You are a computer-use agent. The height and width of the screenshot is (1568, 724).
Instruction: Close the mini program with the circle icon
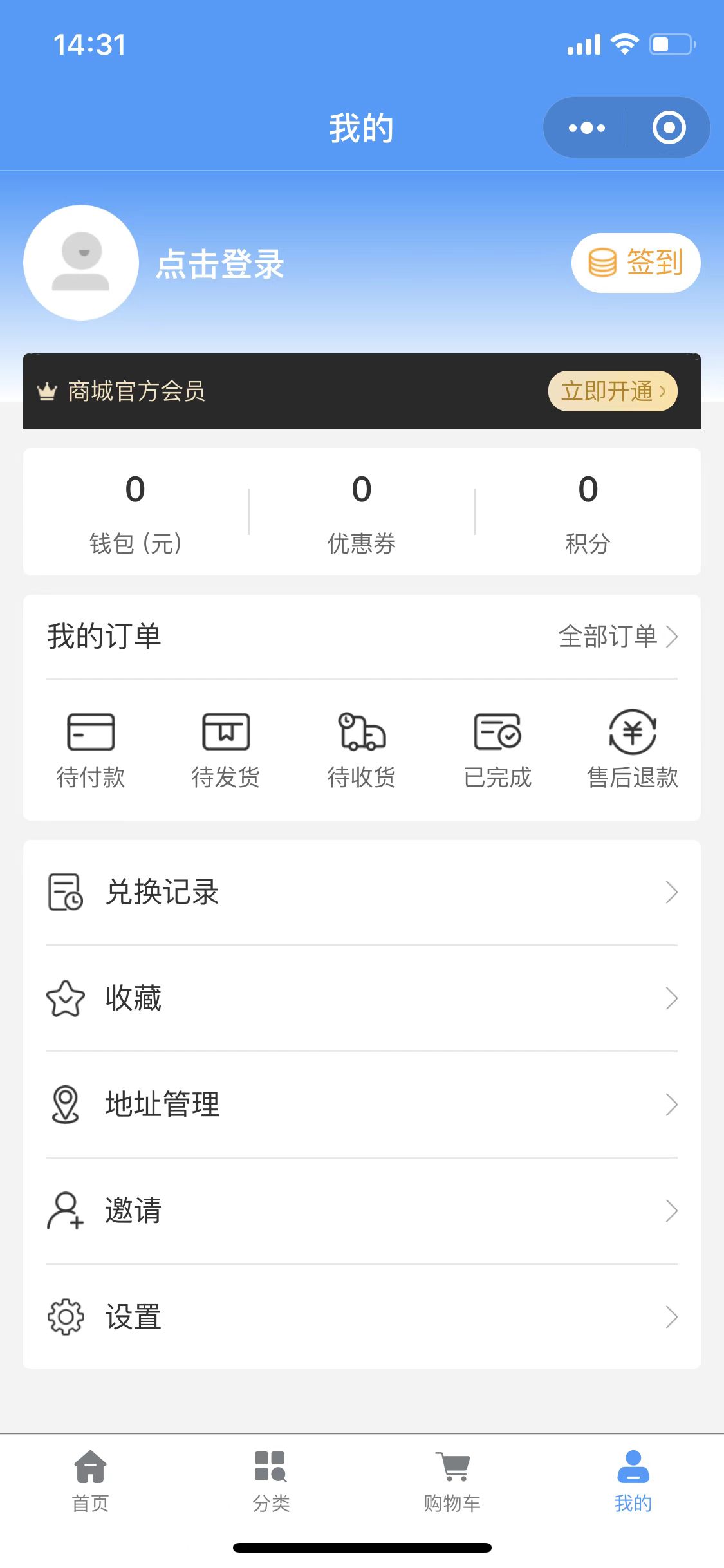pyautogui.click(x=669, y=127)
